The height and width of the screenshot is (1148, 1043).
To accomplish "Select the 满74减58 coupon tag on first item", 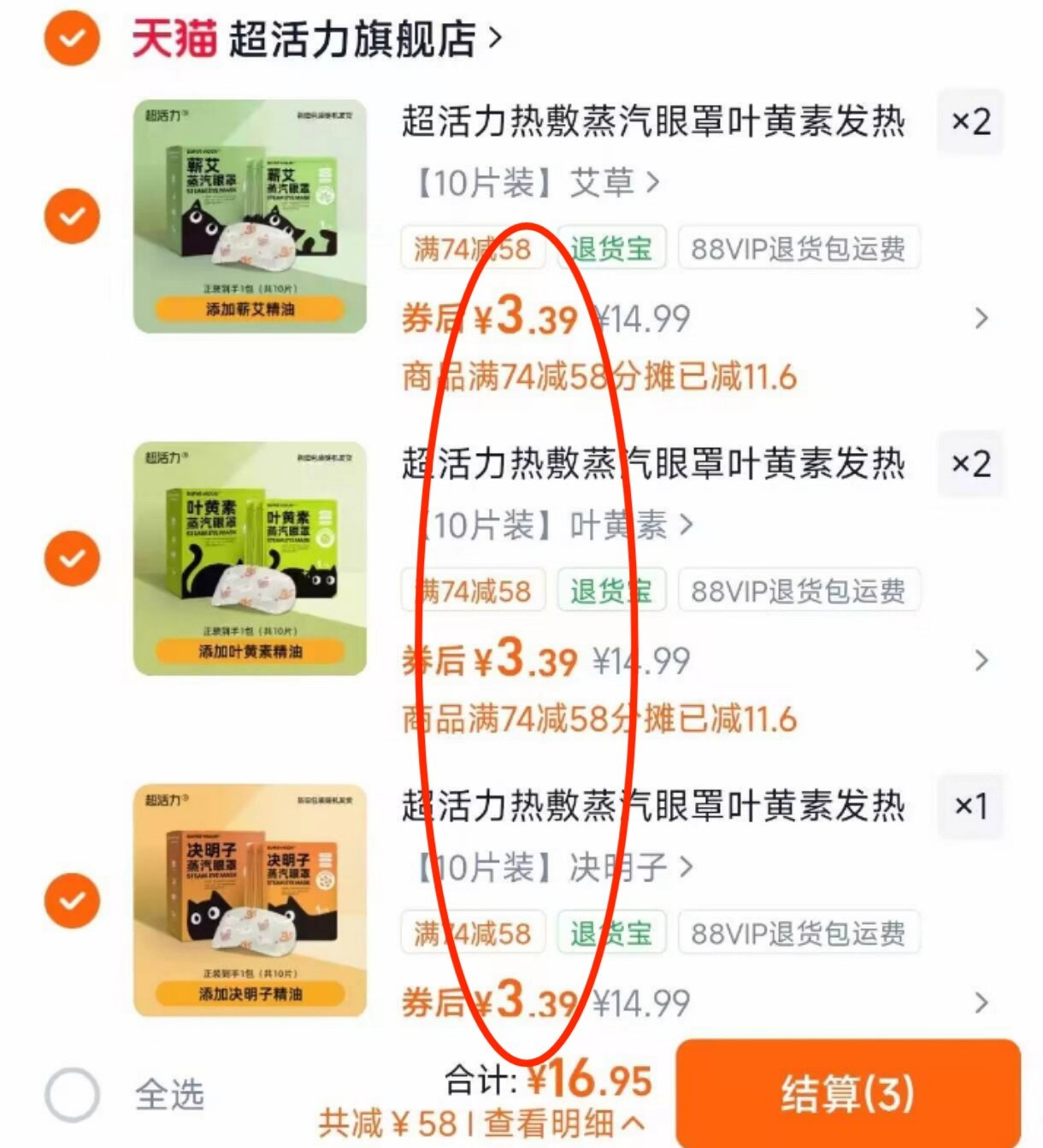I will 473,248.
